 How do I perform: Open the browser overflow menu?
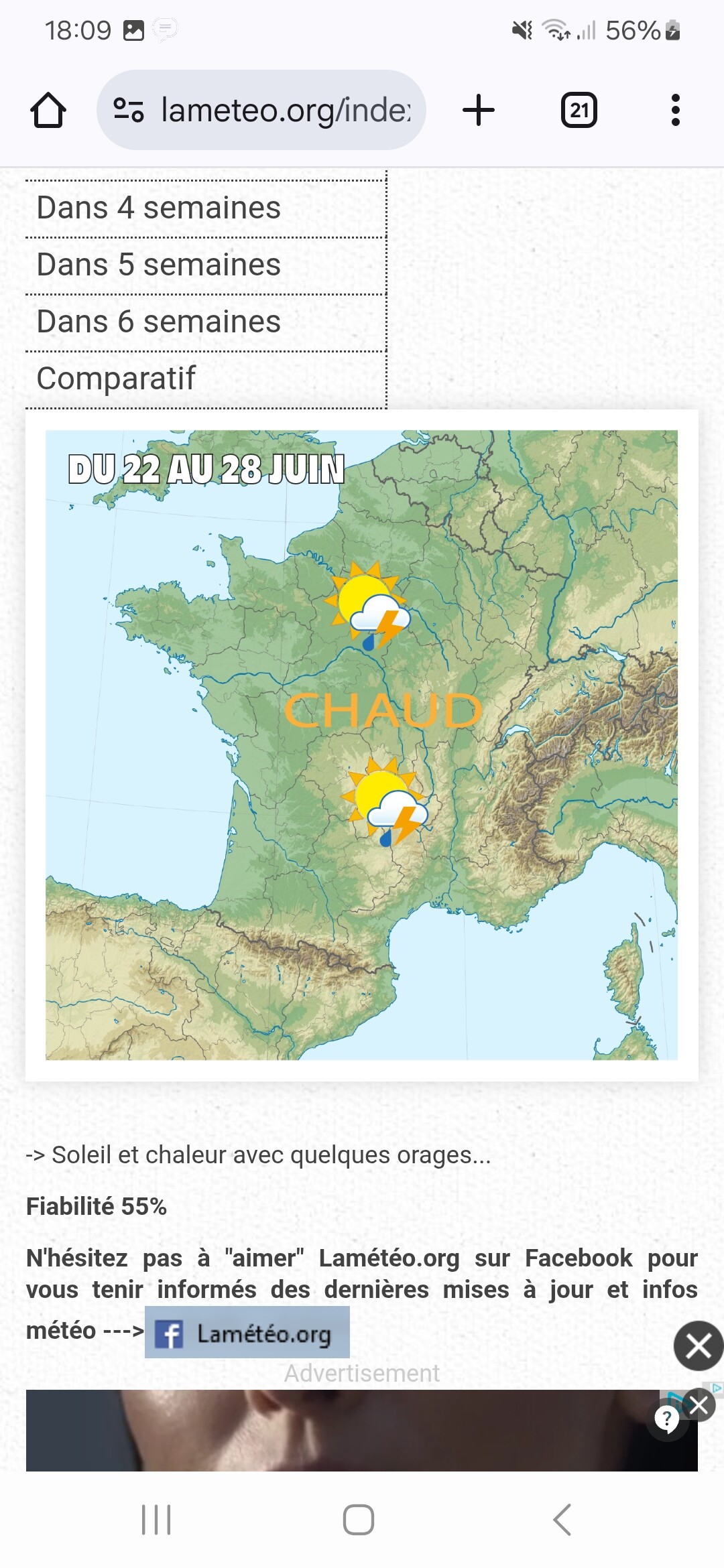(675, 110)
